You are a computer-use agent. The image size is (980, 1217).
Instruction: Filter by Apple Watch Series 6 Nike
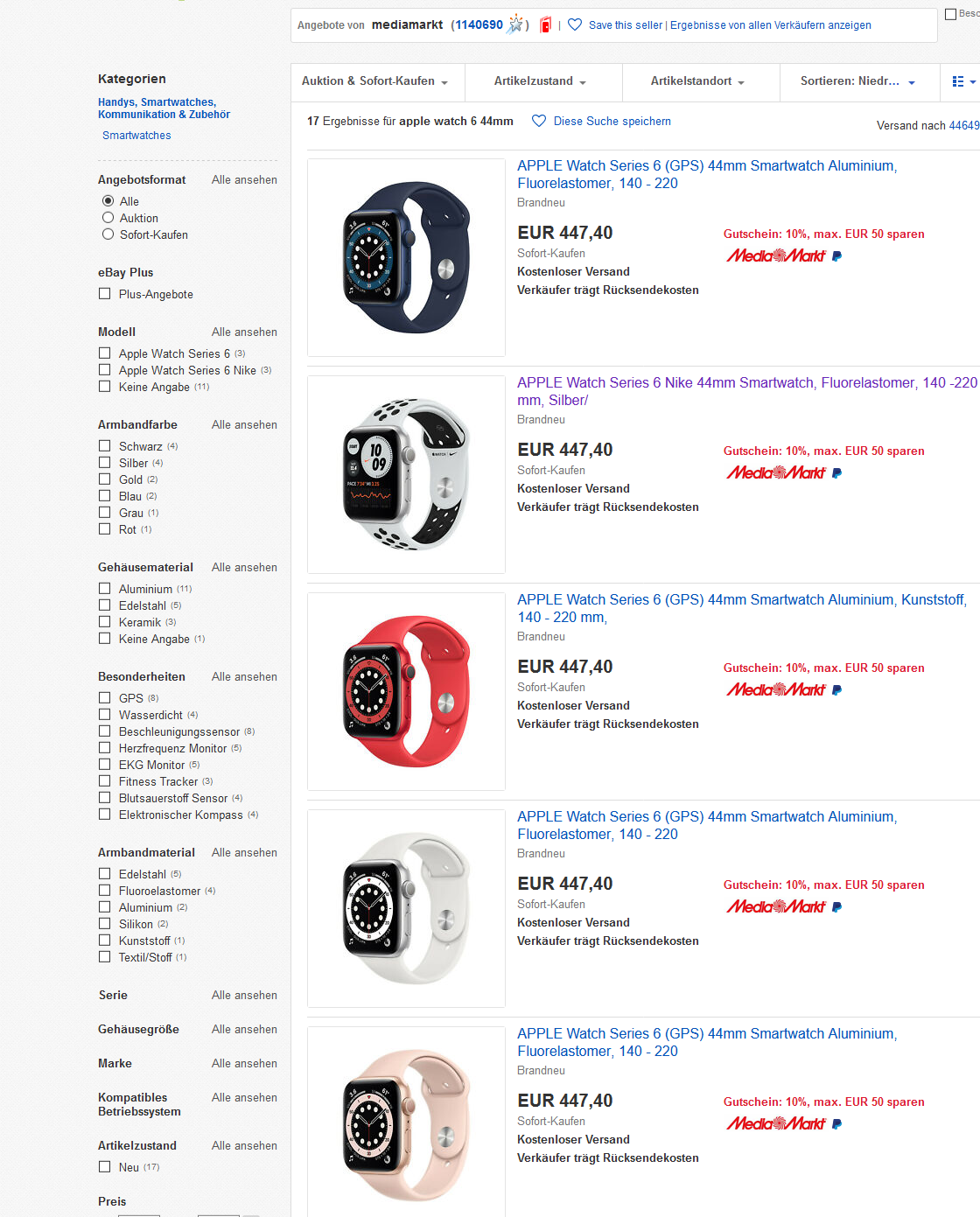tap(105, 370)
